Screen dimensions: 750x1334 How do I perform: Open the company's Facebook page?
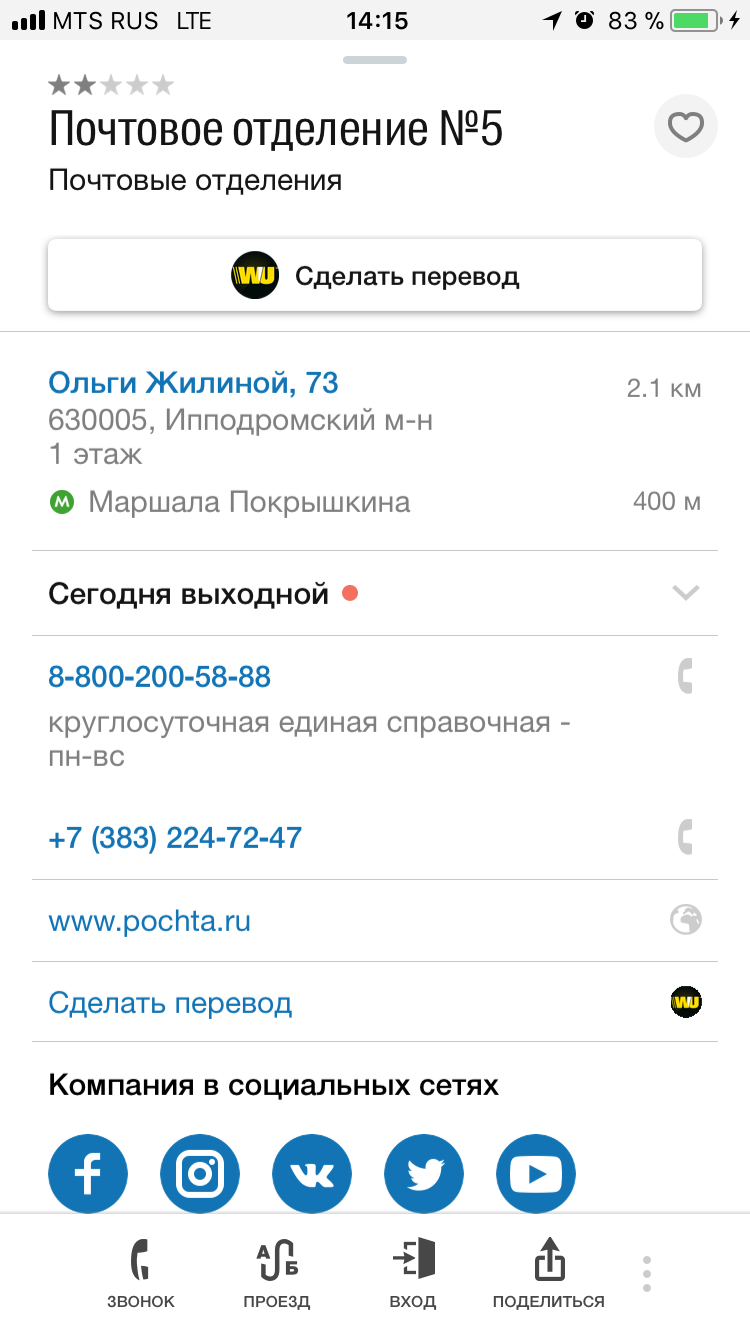[88, 1174]
